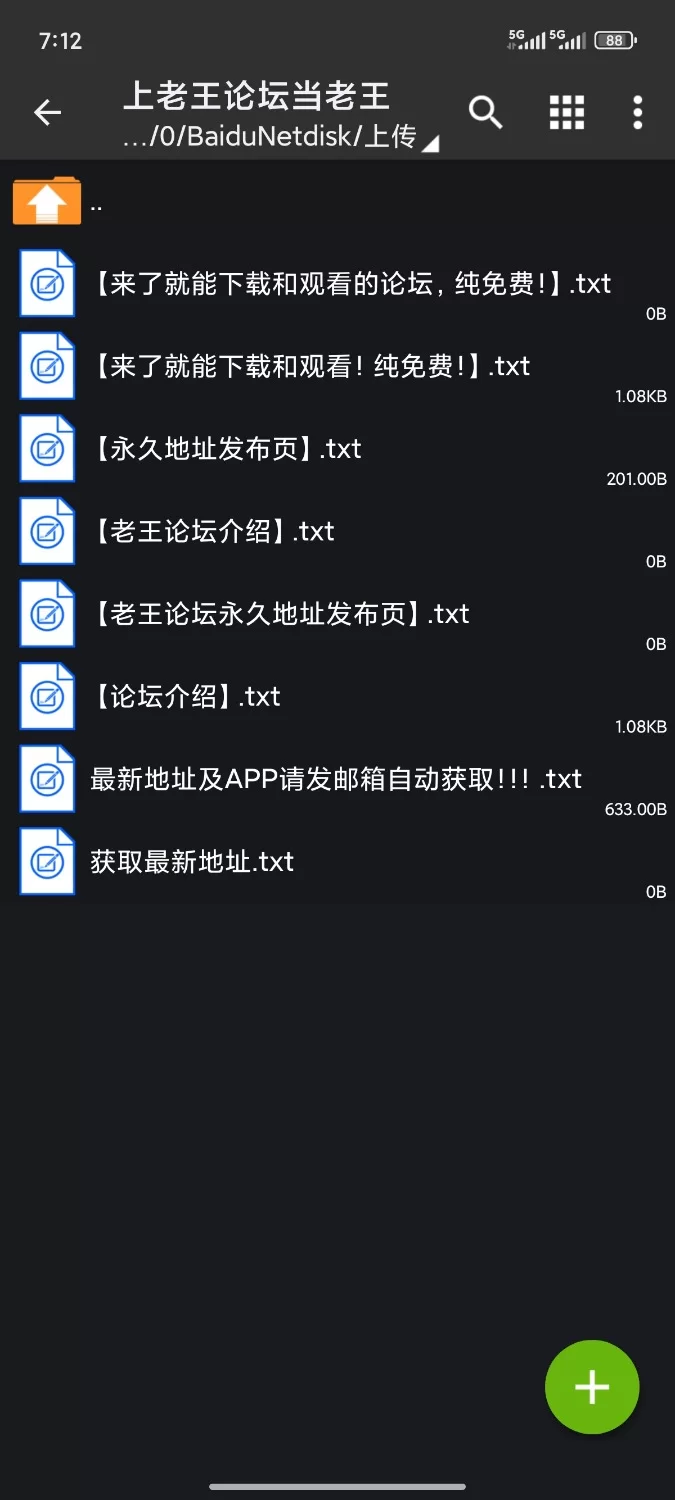Open 【来了就能下载和观看! 纯免费!】.txt
675x1500 pixels.
tap(310, 367)
